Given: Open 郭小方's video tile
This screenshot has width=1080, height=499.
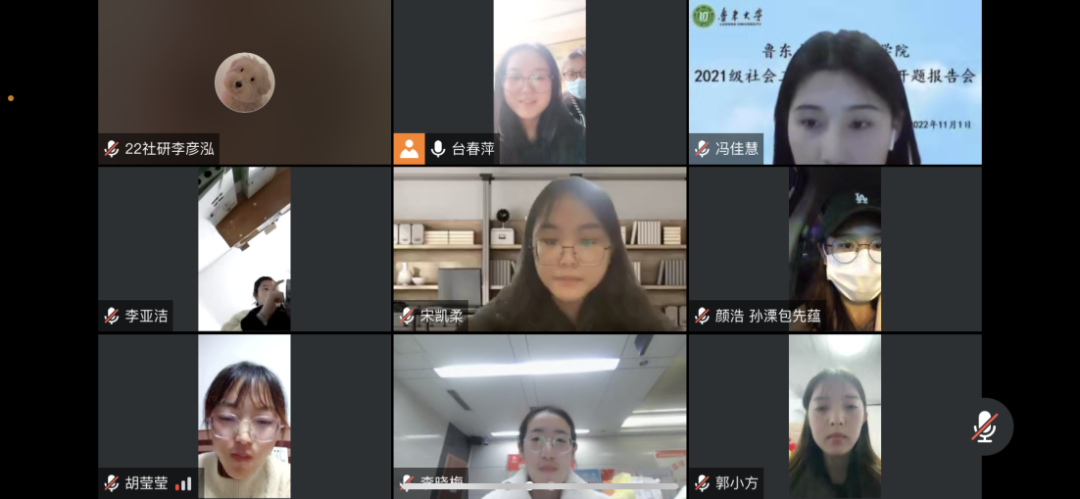Looking at the screenshot, I should coord(835,415).
